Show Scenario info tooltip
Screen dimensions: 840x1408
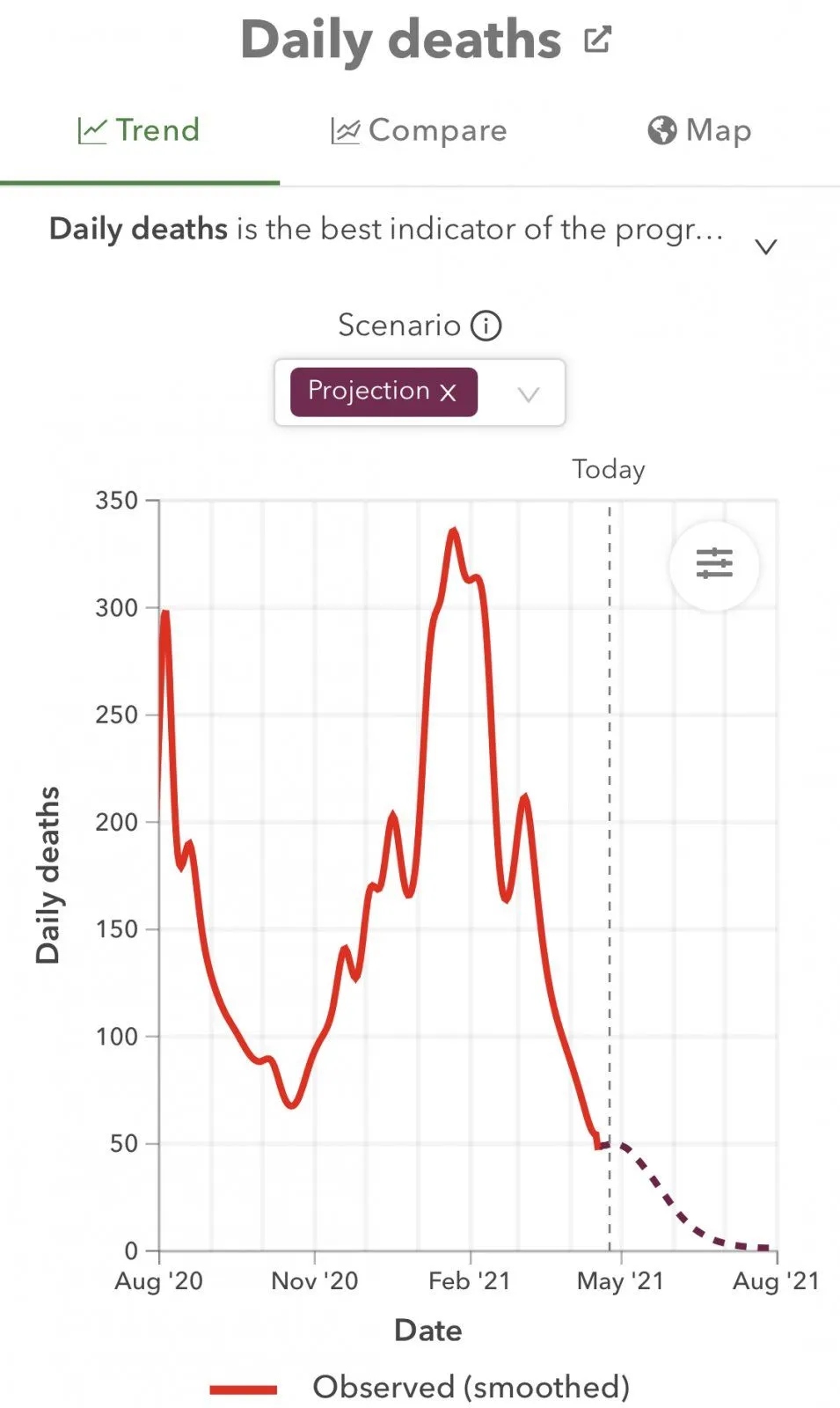pos(486,326)
